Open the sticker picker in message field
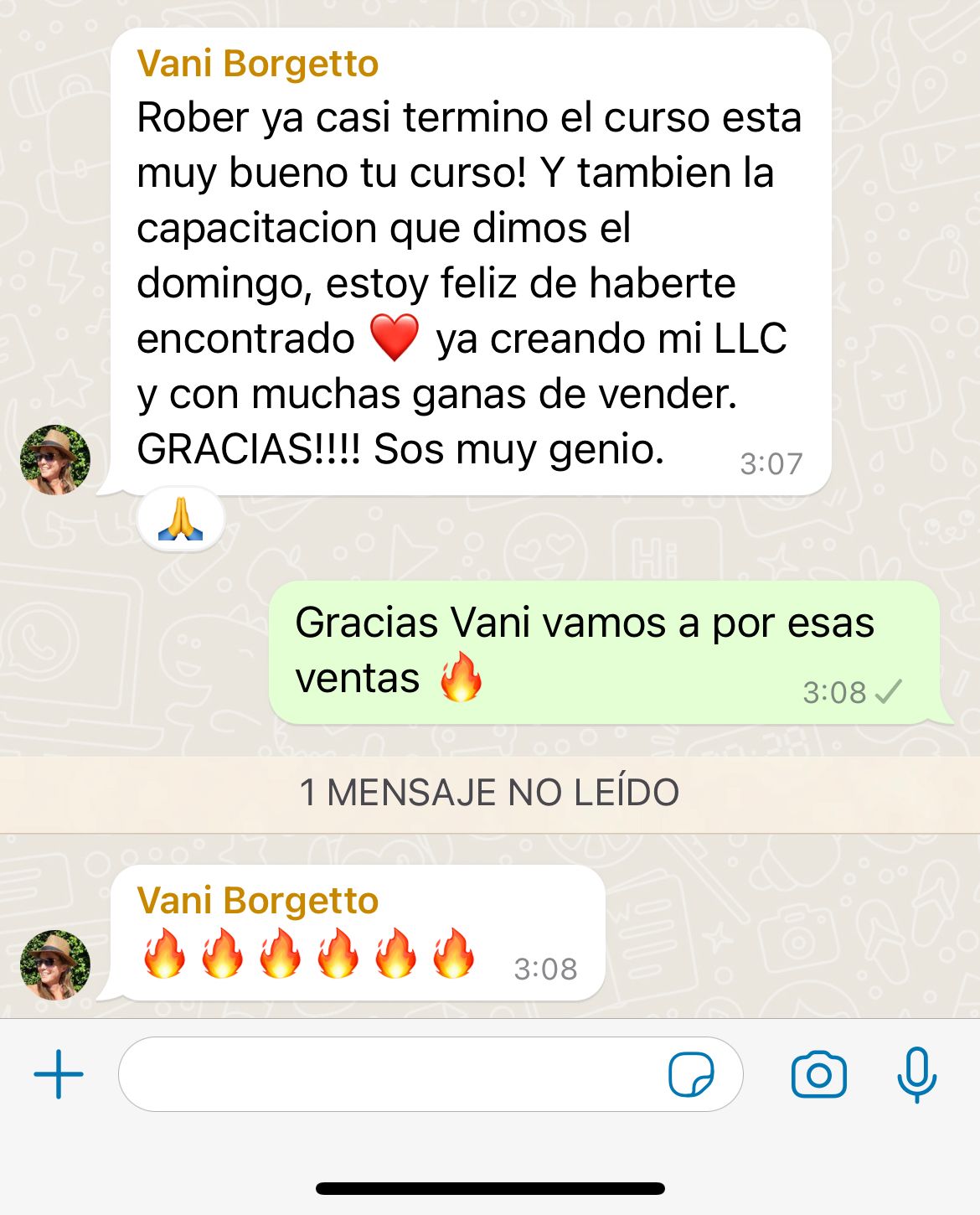Viewport: 980px width, 1215px height. pos(691,1073)
